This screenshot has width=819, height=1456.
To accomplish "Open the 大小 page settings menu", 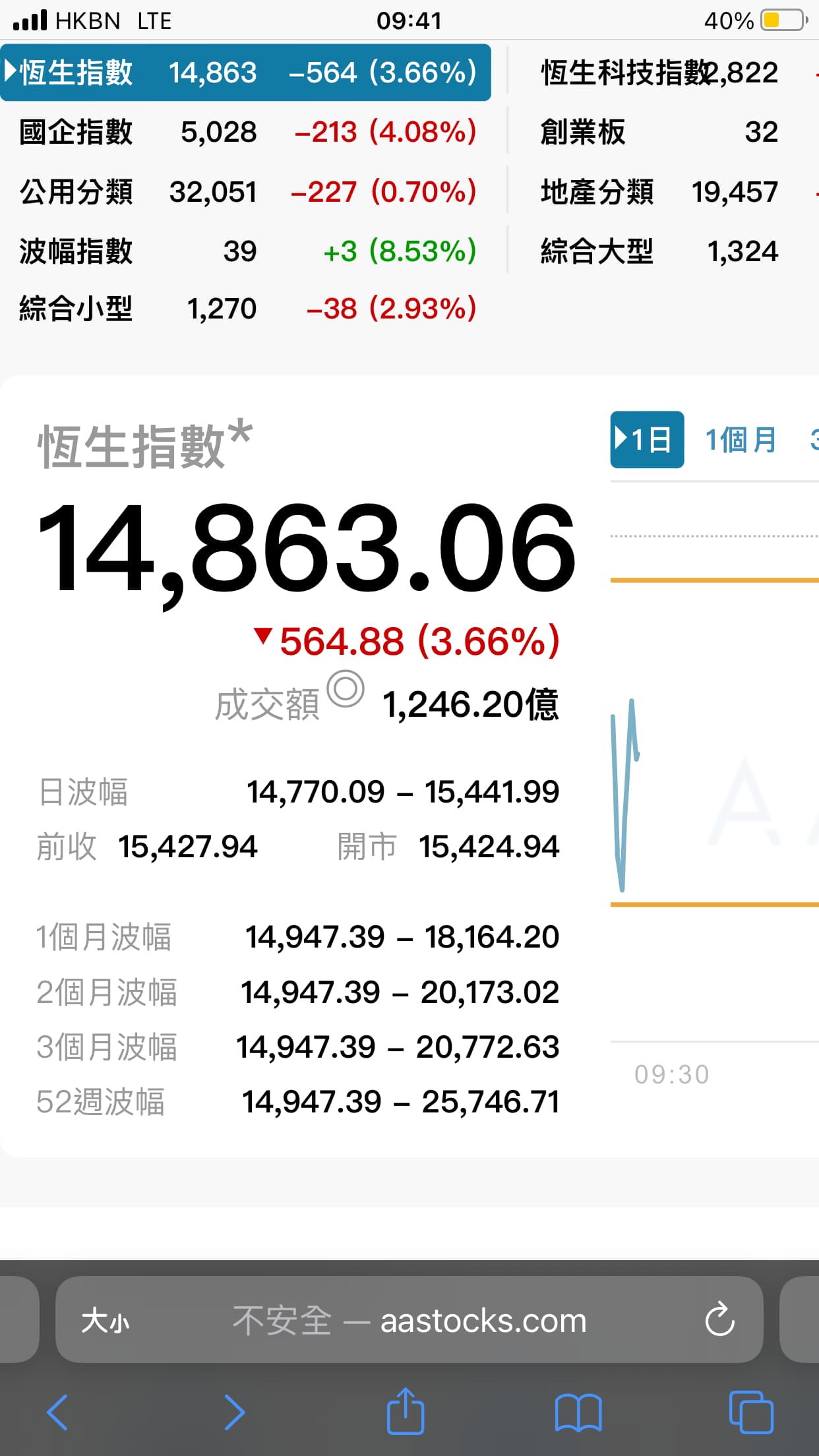I will point(106,1321).
